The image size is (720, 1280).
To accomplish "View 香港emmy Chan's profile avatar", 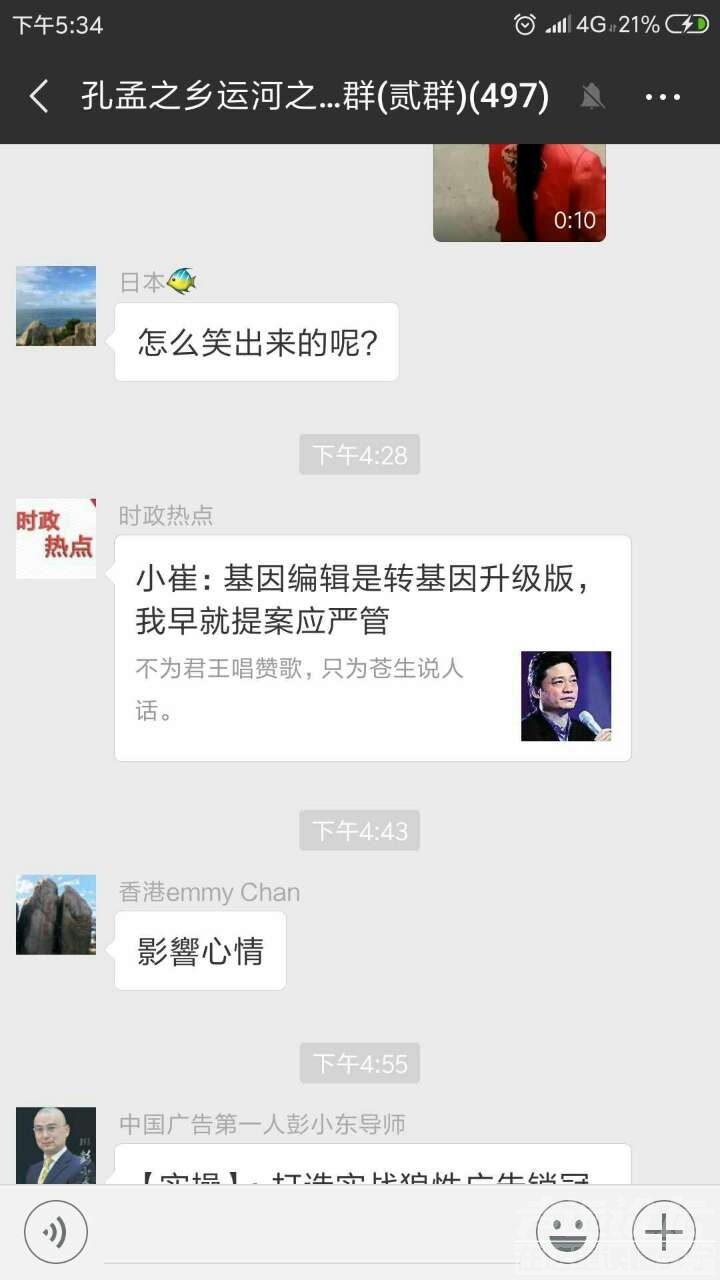I will (56, 914).
